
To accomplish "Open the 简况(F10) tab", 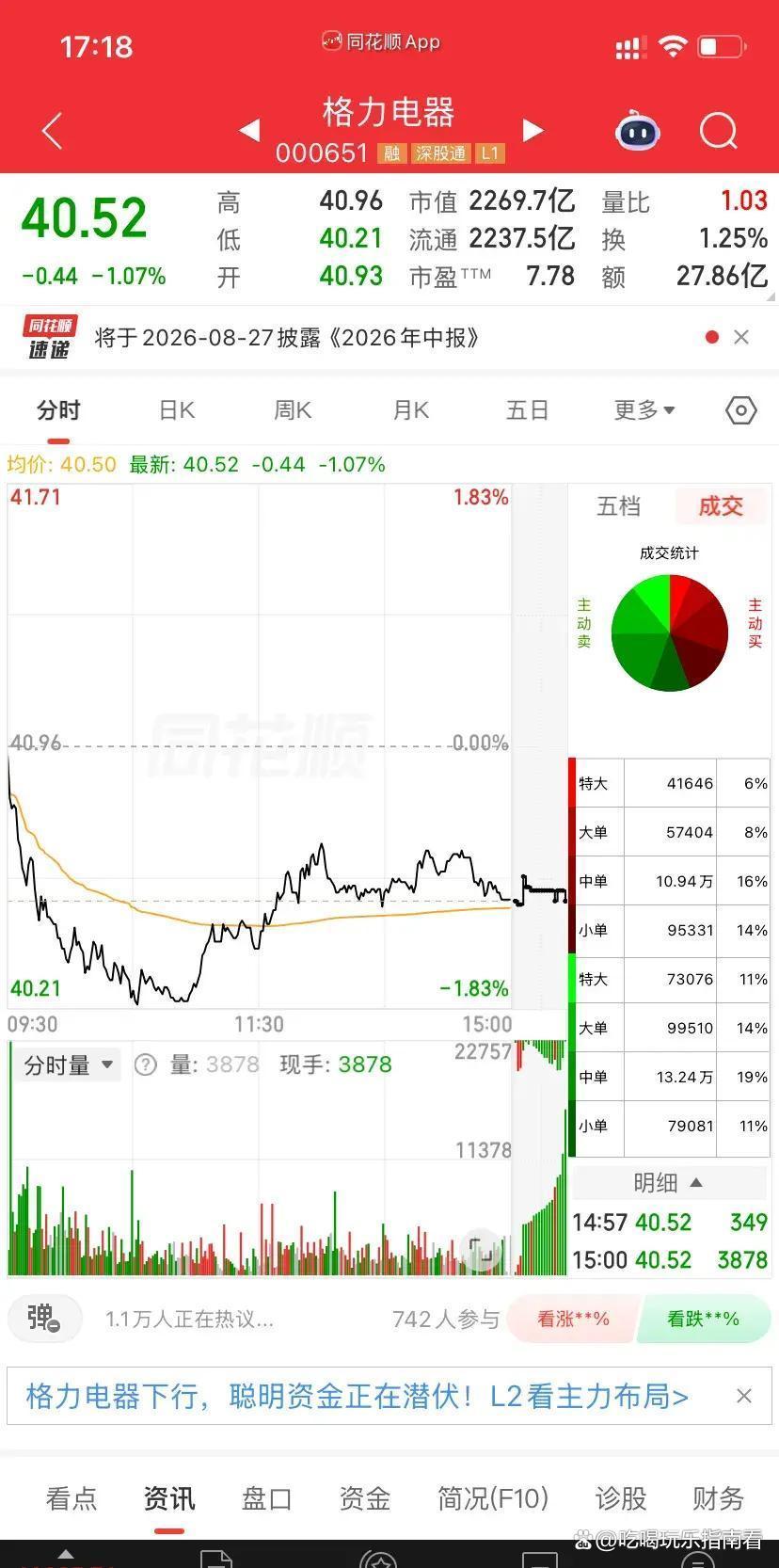I will pyautogui.click(x=493, y=1497).
